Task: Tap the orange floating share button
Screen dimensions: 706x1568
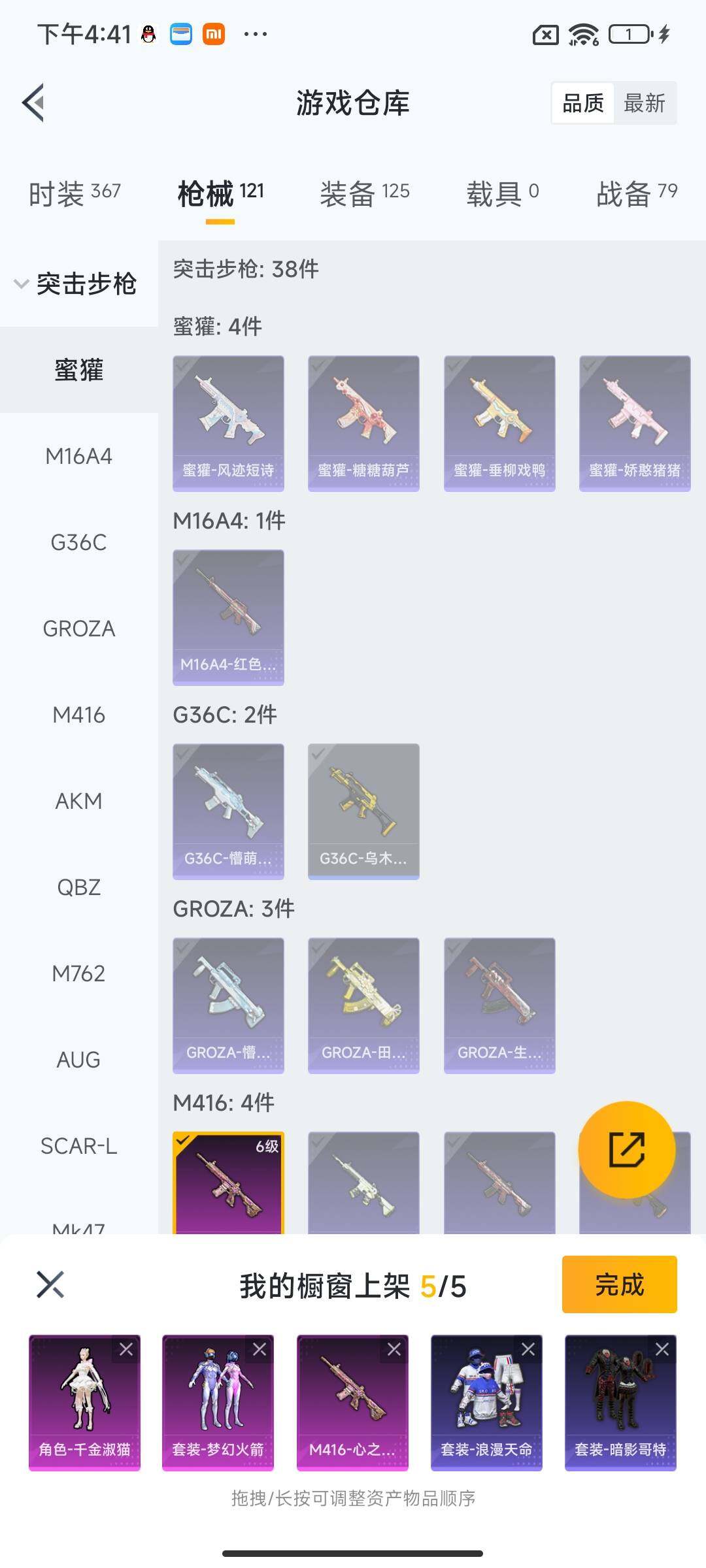Action: 626,1149
